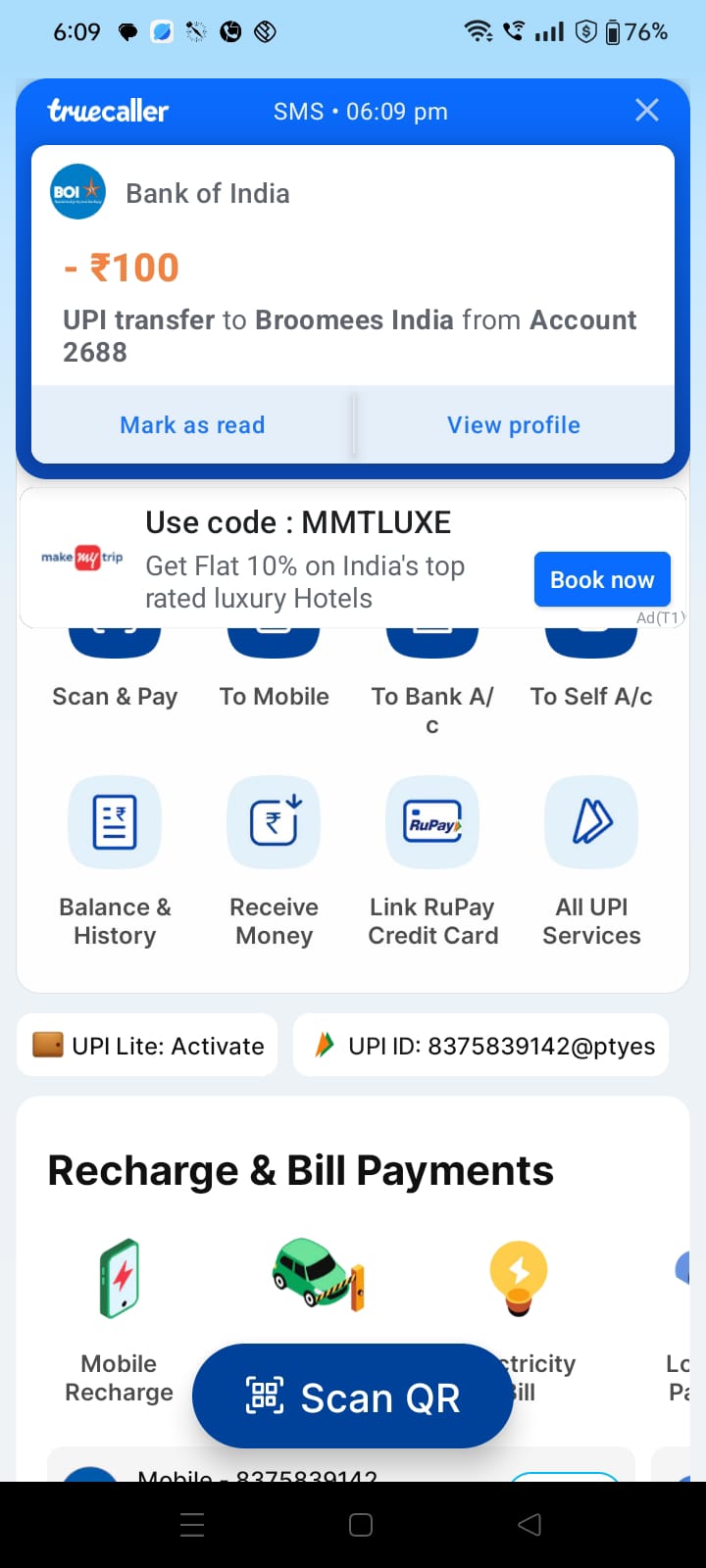
Task: Open Mobile Recharge
Action: [x=119, y=1321]
